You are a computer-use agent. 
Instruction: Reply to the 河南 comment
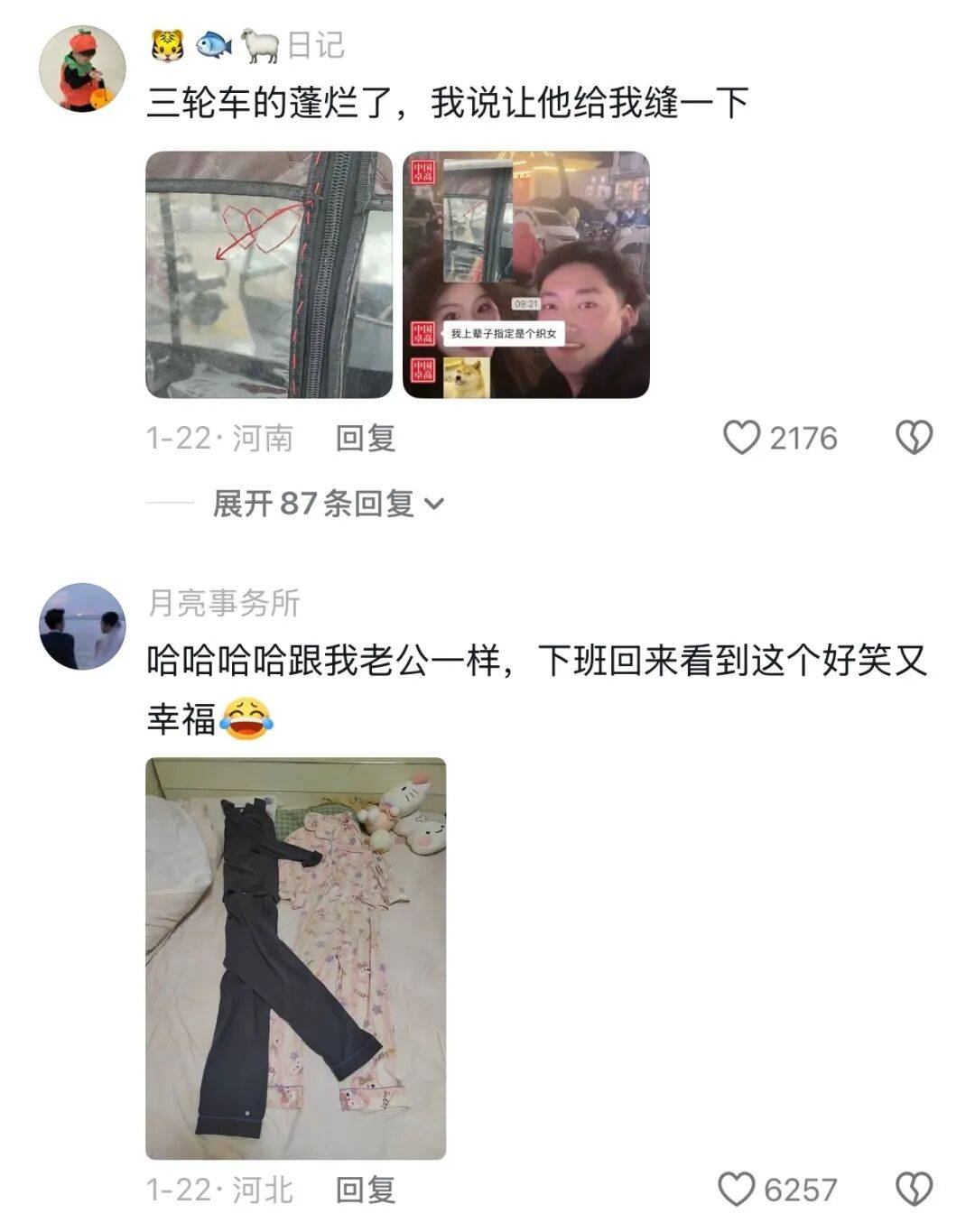pos(366,439)
